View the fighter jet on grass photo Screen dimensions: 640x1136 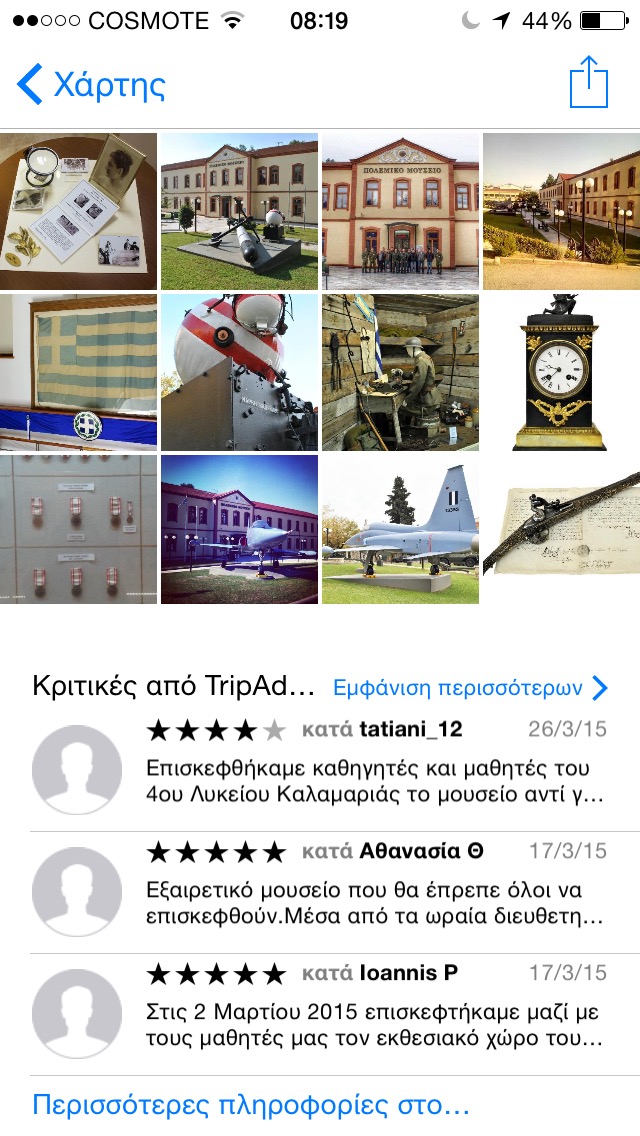(x=400, y=529)
